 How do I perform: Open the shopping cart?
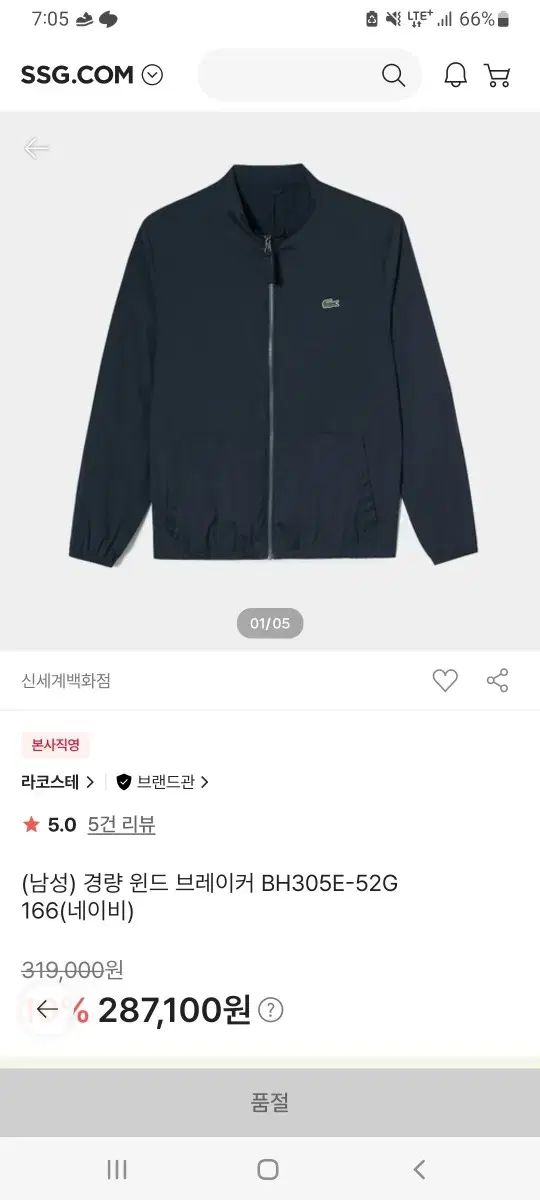(x=497, y=75)
